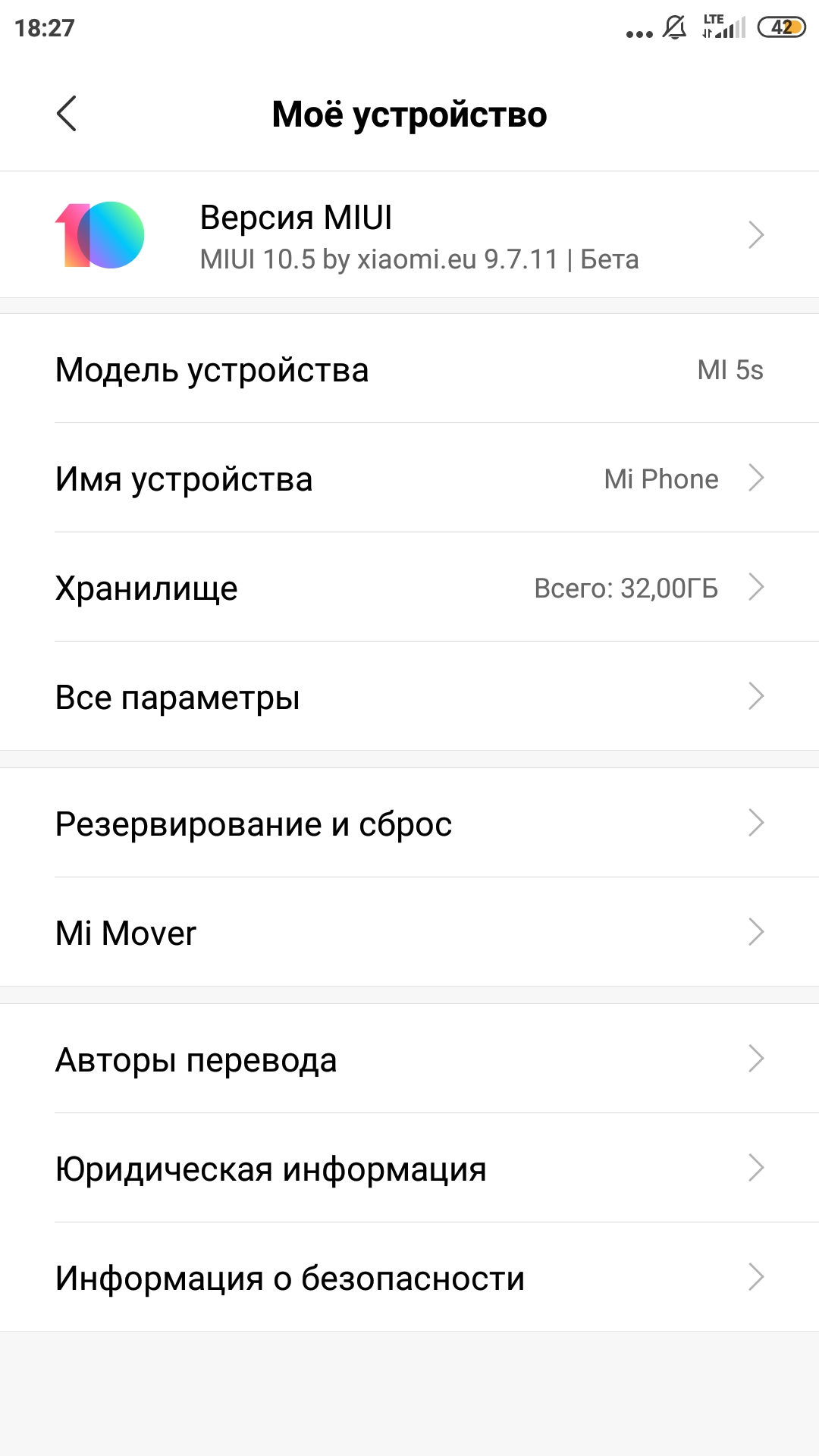The height and width of the screenshot is (1456, 819).
Task: Open Информация о безопасности
Action: coord(409,1278)
